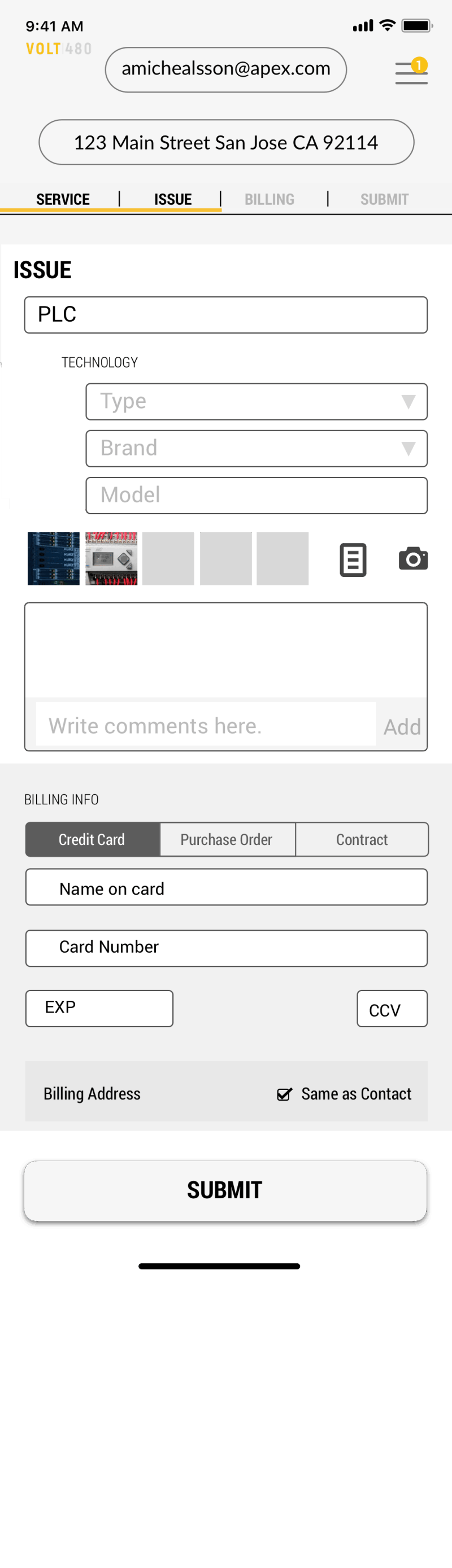
Task: Edit the PLC issue field
Action: (x=225, y=315)
